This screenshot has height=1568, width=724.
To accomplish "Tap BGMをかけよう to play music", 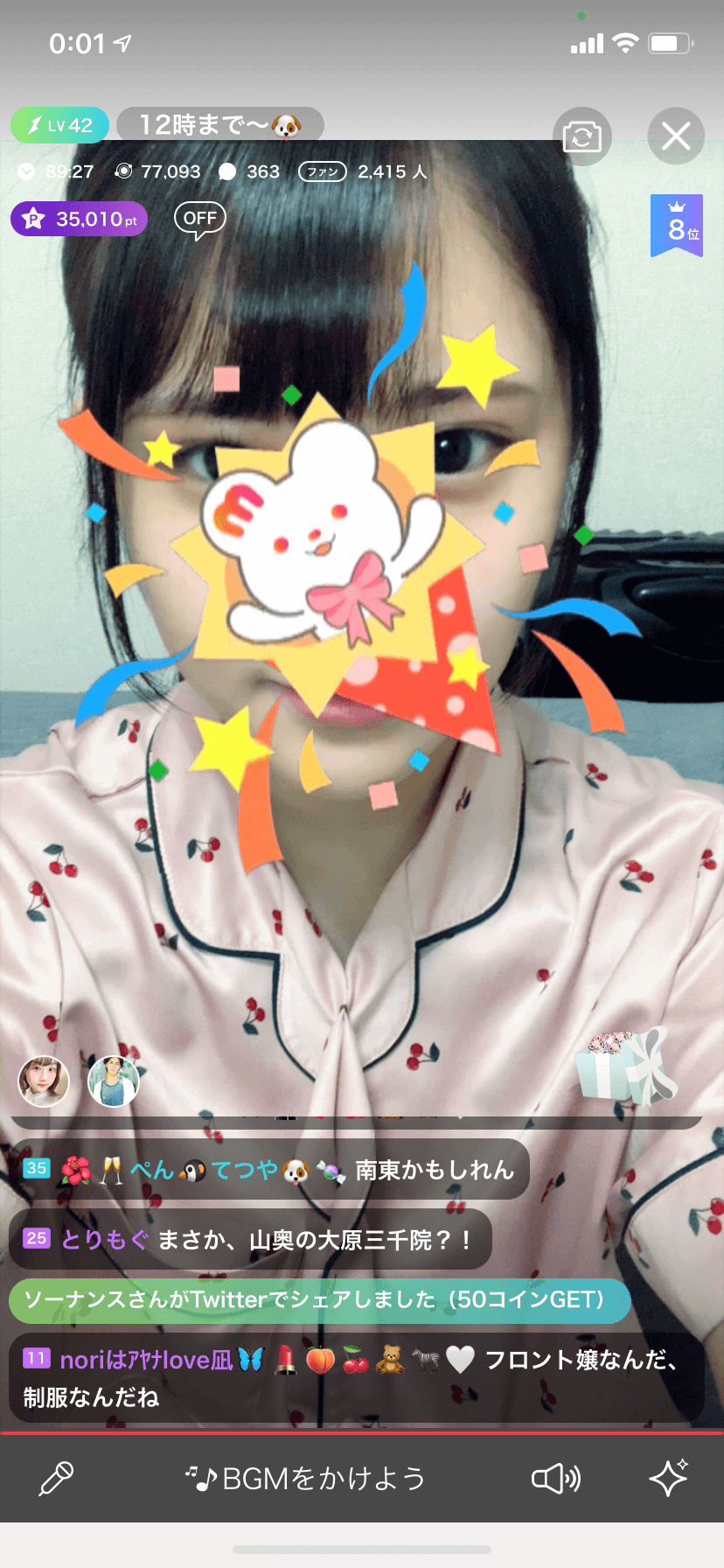I will (306, 1478).
